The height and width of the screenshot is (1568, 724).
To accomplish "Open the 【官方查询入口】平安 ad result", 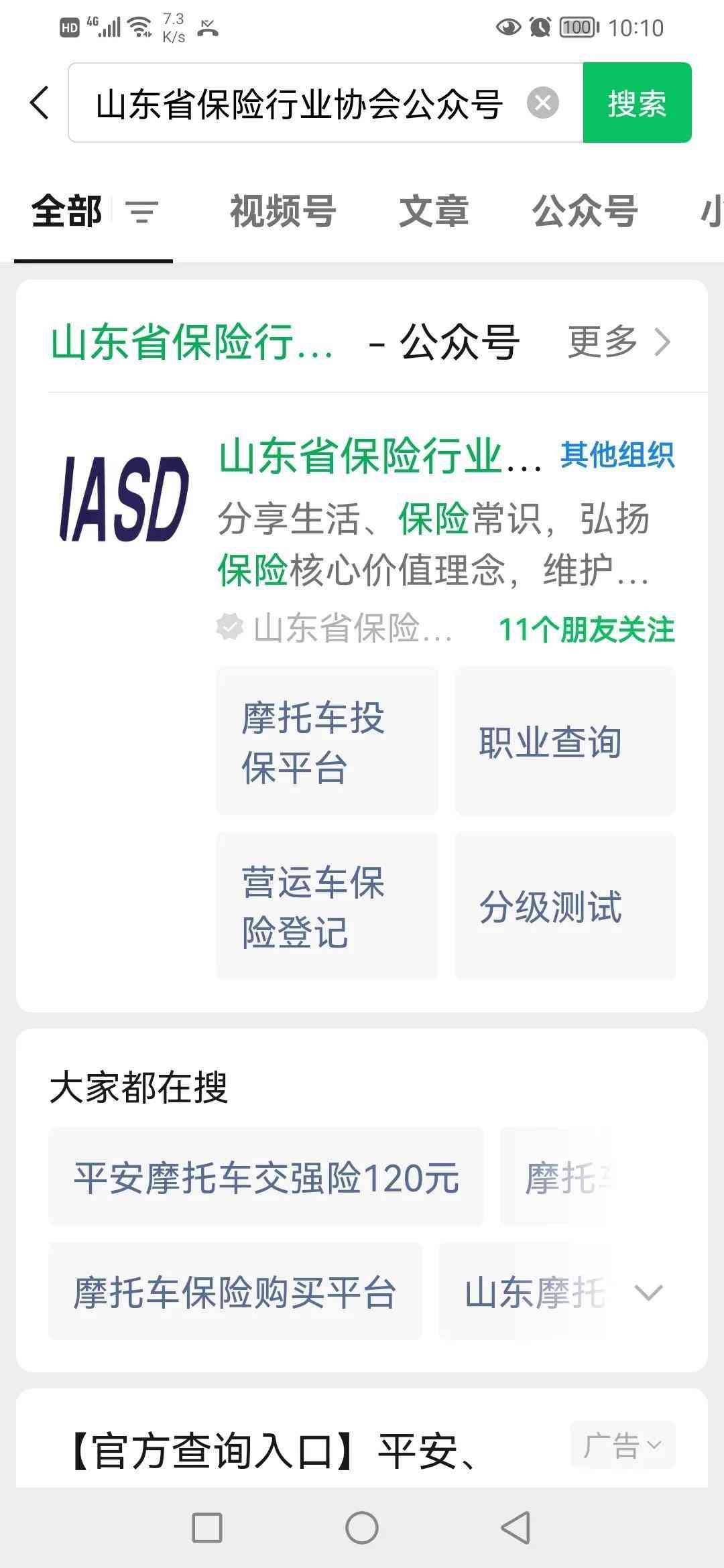I will coord(275,1451).
